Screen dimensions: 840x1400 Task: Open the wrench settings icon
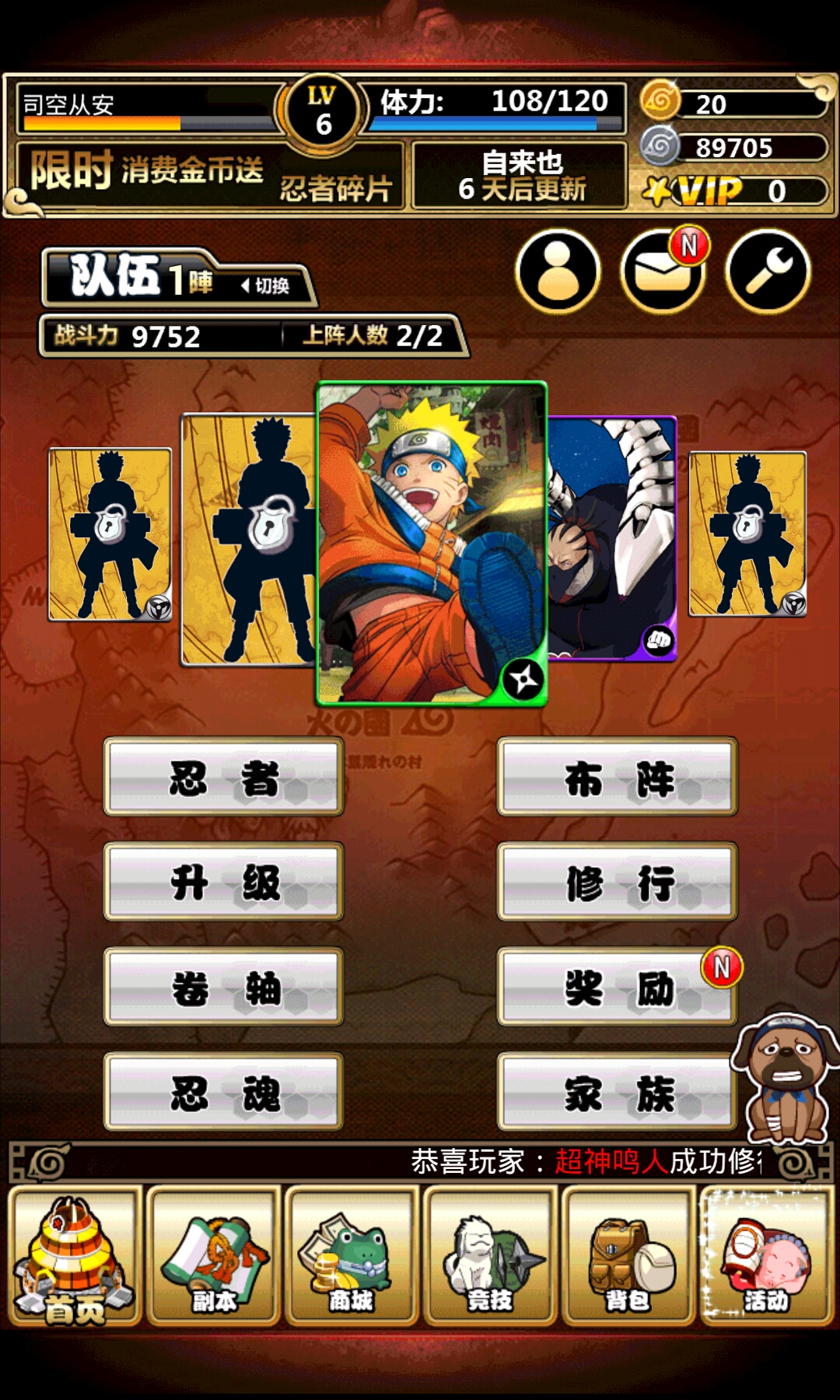coord(768,271)
